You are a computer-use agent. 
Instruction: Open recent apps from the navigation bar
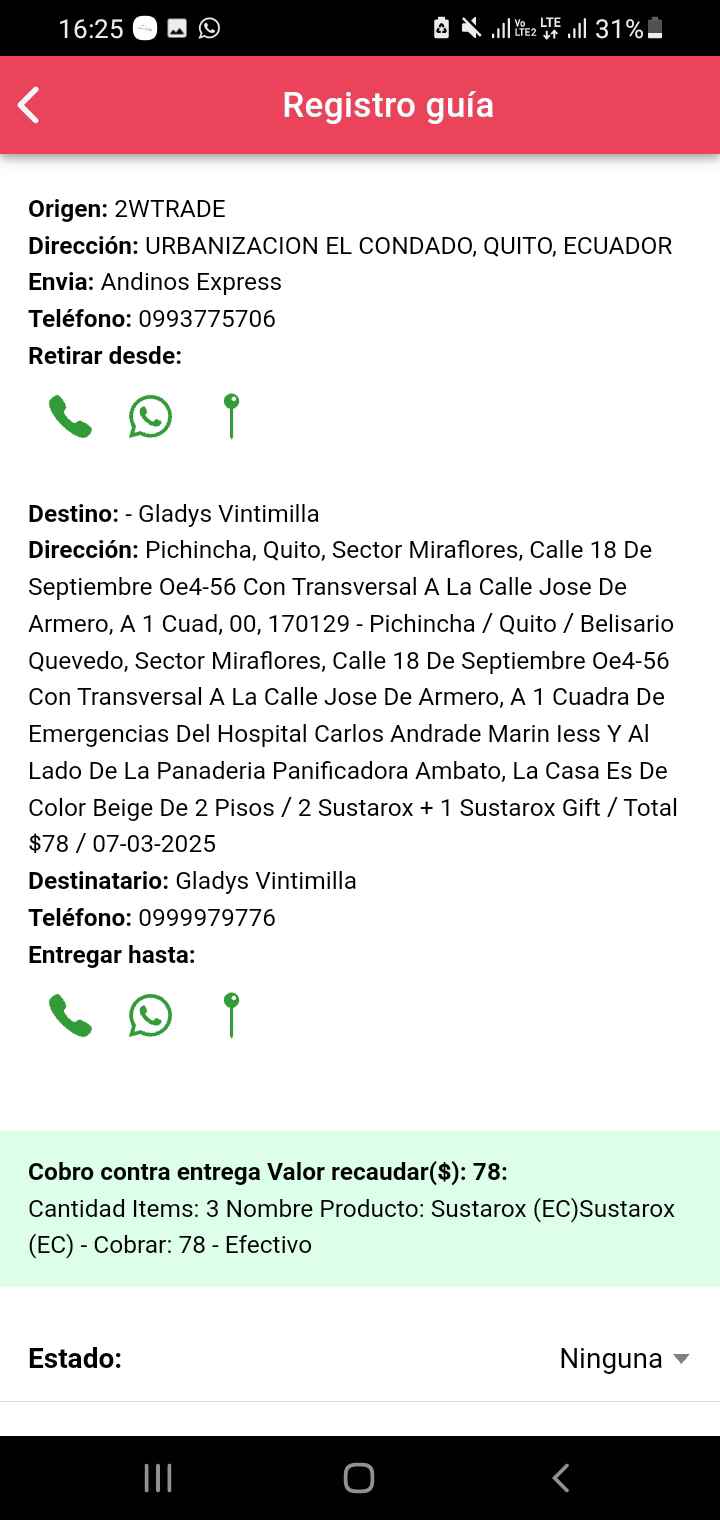158,1477
